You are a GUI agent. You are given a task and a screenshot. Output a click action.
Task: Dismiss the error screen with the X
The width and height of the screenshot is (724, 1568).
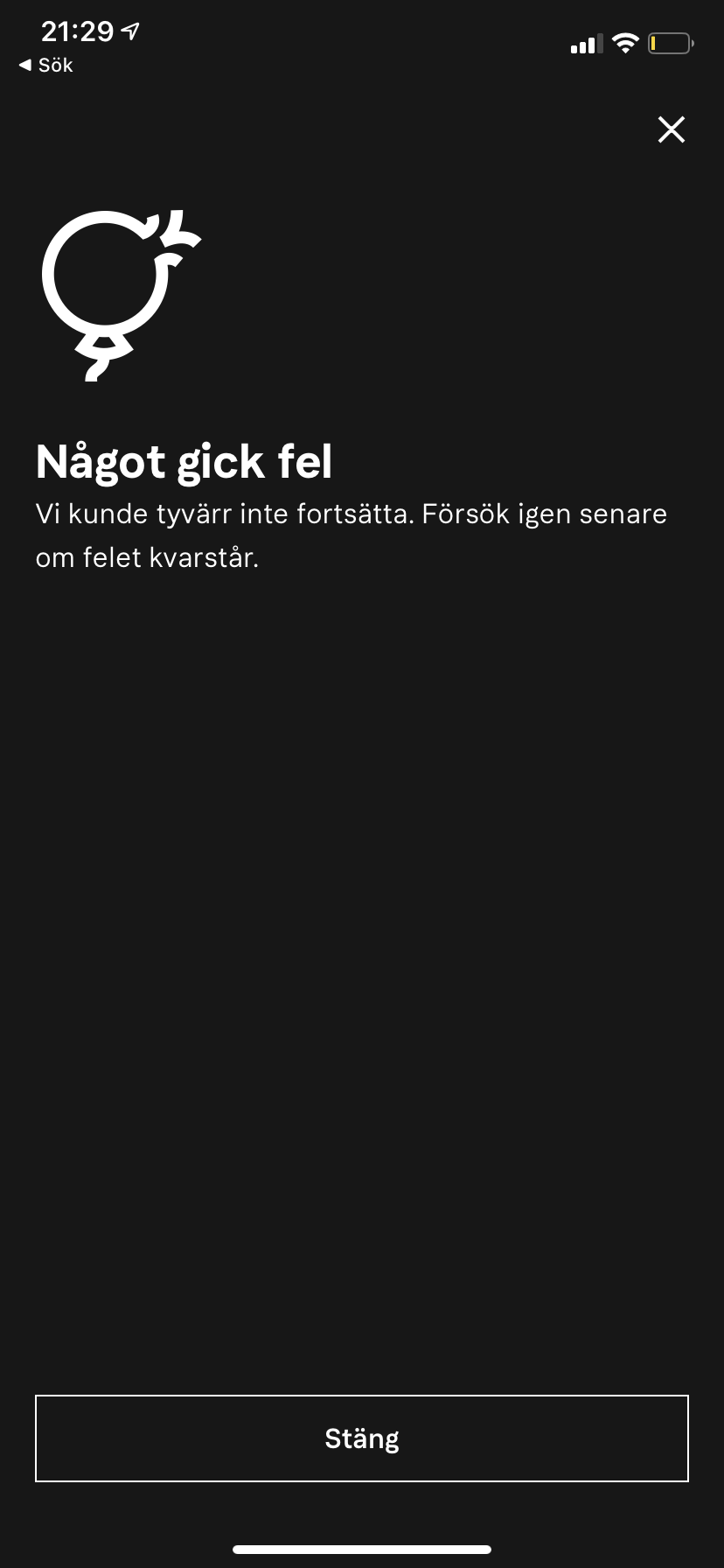[x=671, y=129]
